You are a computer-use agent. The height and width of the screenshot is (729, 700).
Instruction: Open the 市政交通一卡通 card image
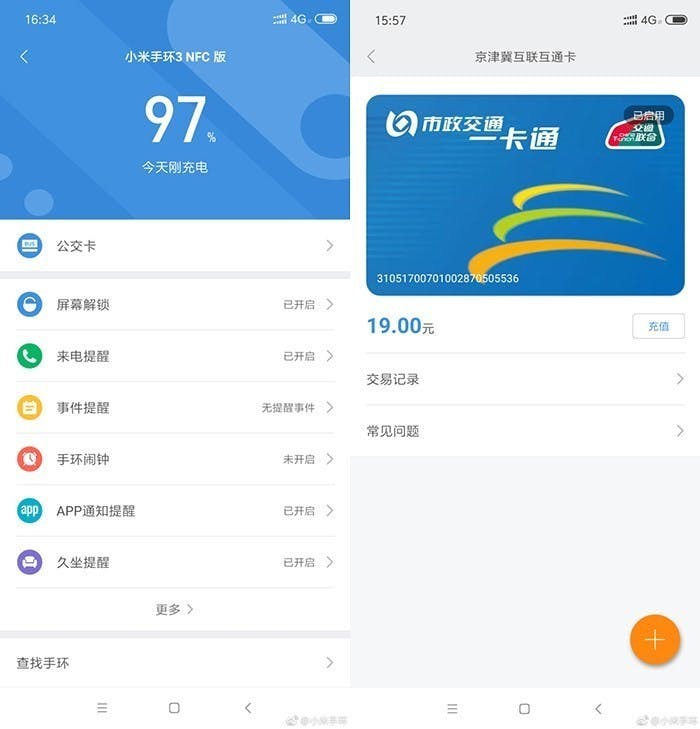525,195
